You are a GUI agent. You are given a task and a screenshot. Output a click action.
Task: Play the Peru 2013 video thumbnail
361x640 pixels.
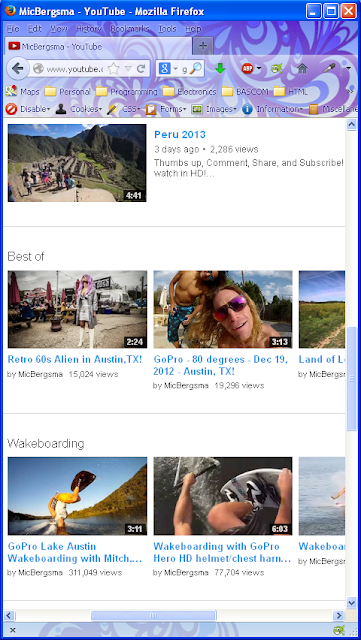pyautogui.click(x=77, y=163)
